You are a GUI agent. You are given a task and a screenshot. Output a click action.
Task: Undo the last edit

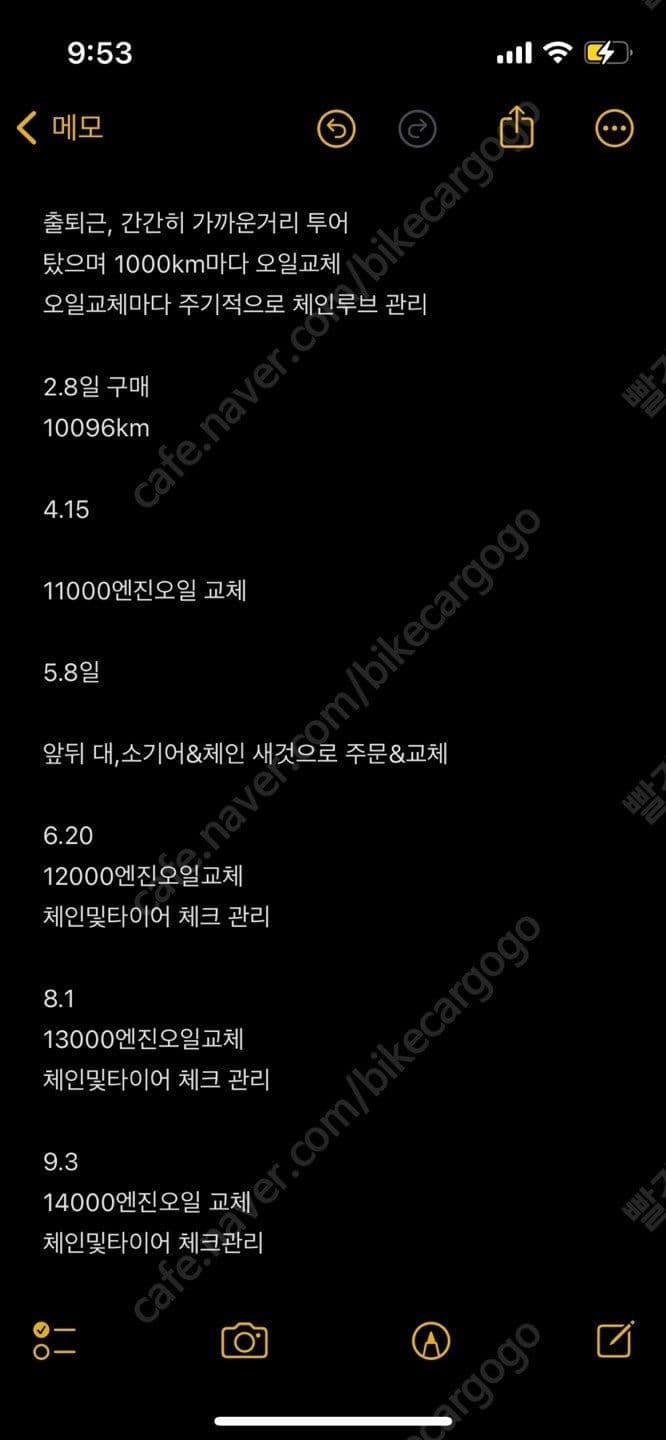pyautogui.click(x=336, y=128)
